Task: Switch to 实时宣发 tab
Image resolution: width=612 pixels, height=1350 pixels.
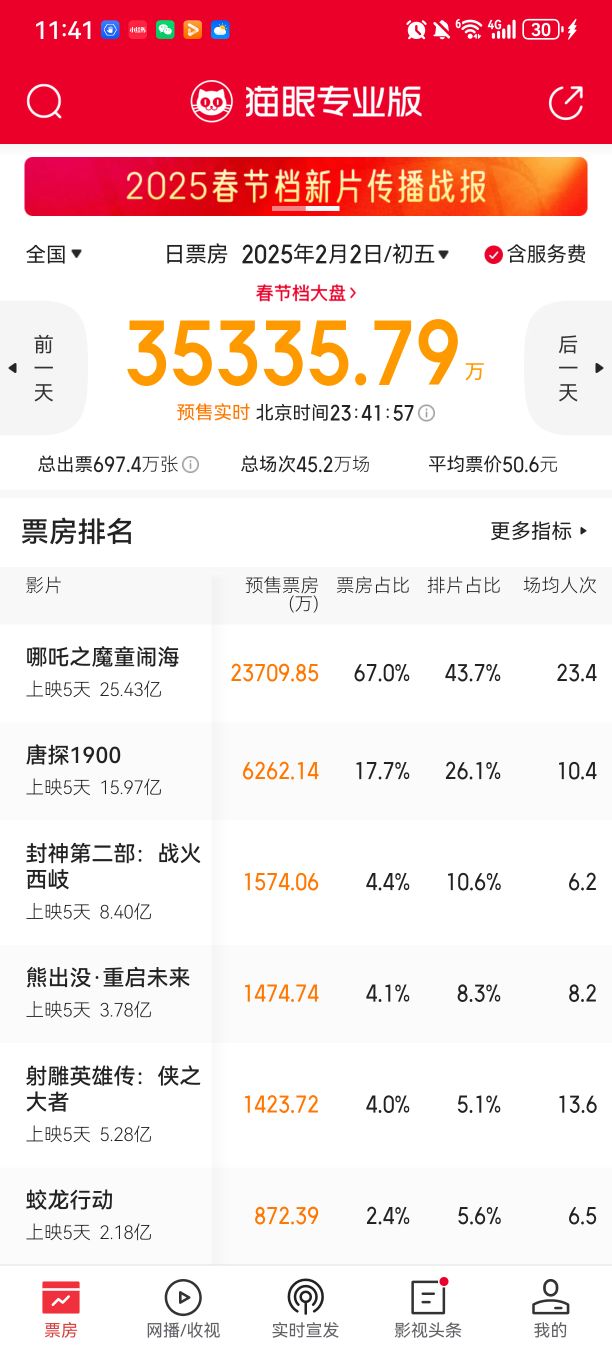Action: (305, 1309)
